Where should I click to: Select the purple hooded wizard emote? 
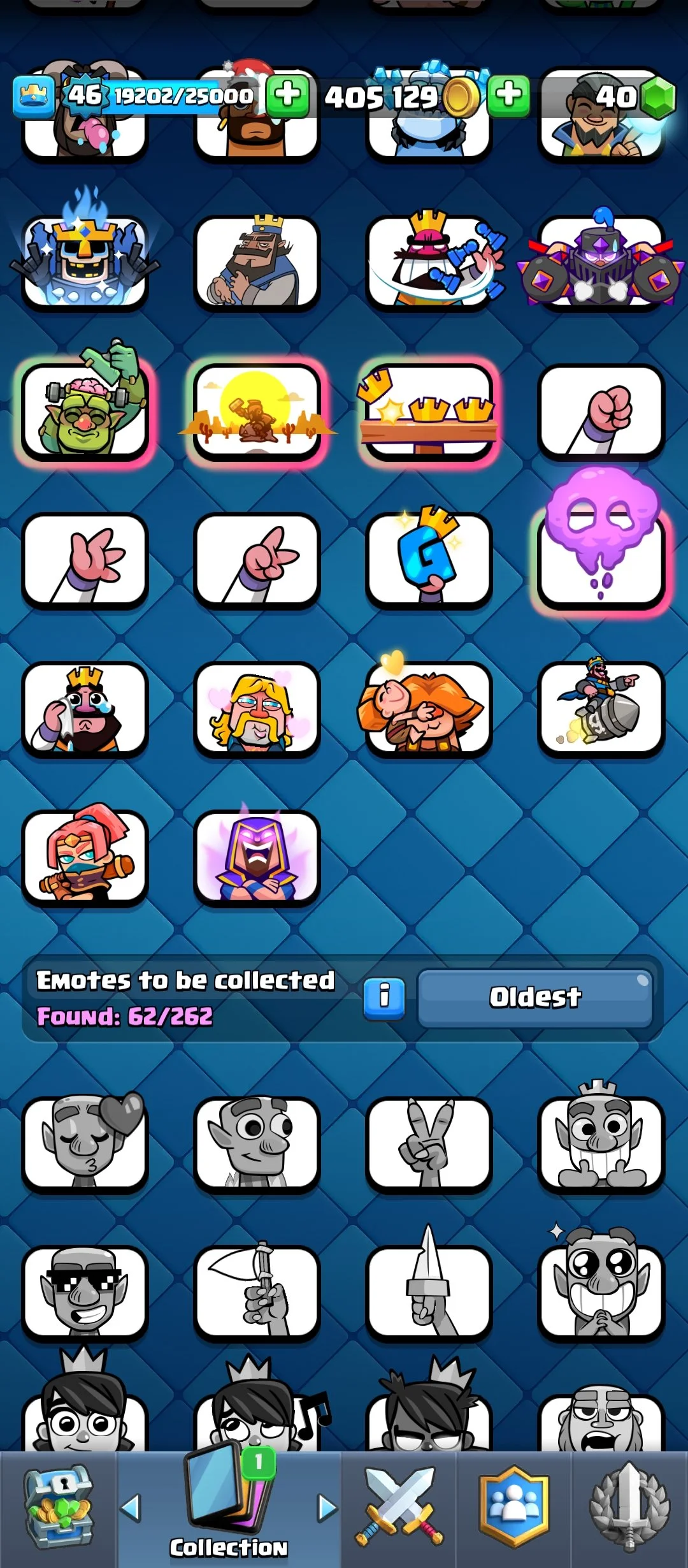(x=257, y=857)
